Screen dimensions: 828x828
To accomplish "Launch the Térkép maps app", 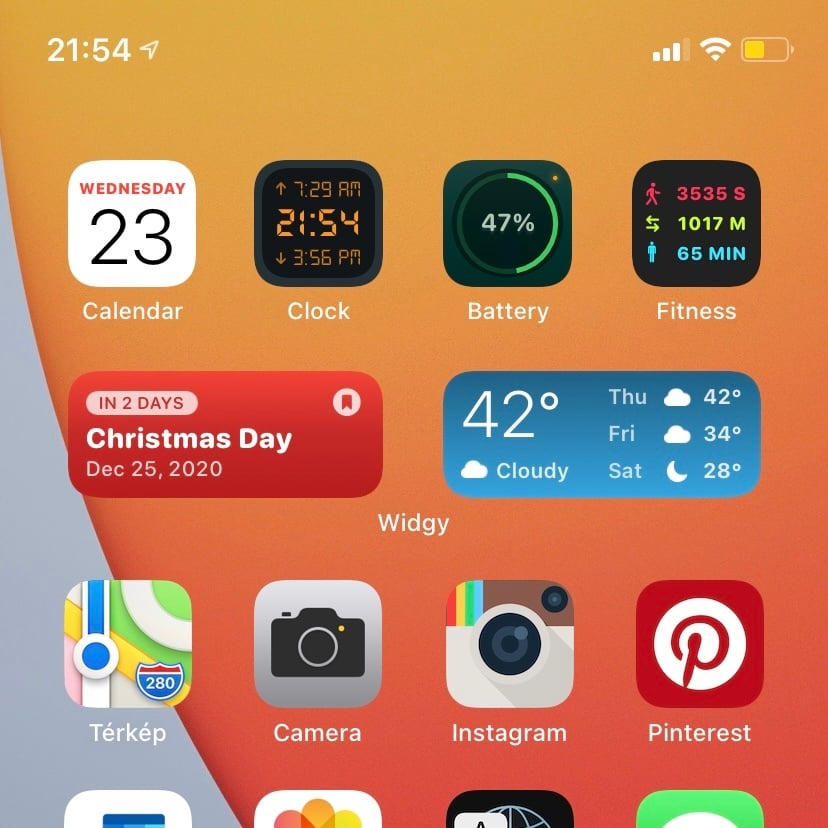I will click(x=128, y=644).
